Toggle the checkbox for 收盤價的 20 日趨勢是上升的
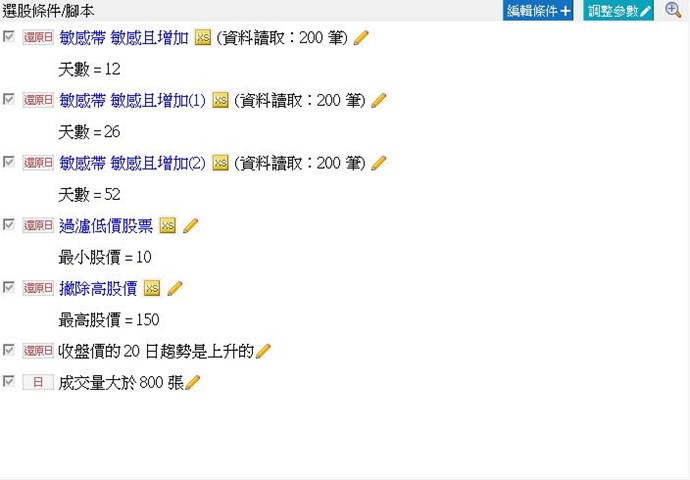The height and width of the screenshot is (480, 690). [9, 351]
